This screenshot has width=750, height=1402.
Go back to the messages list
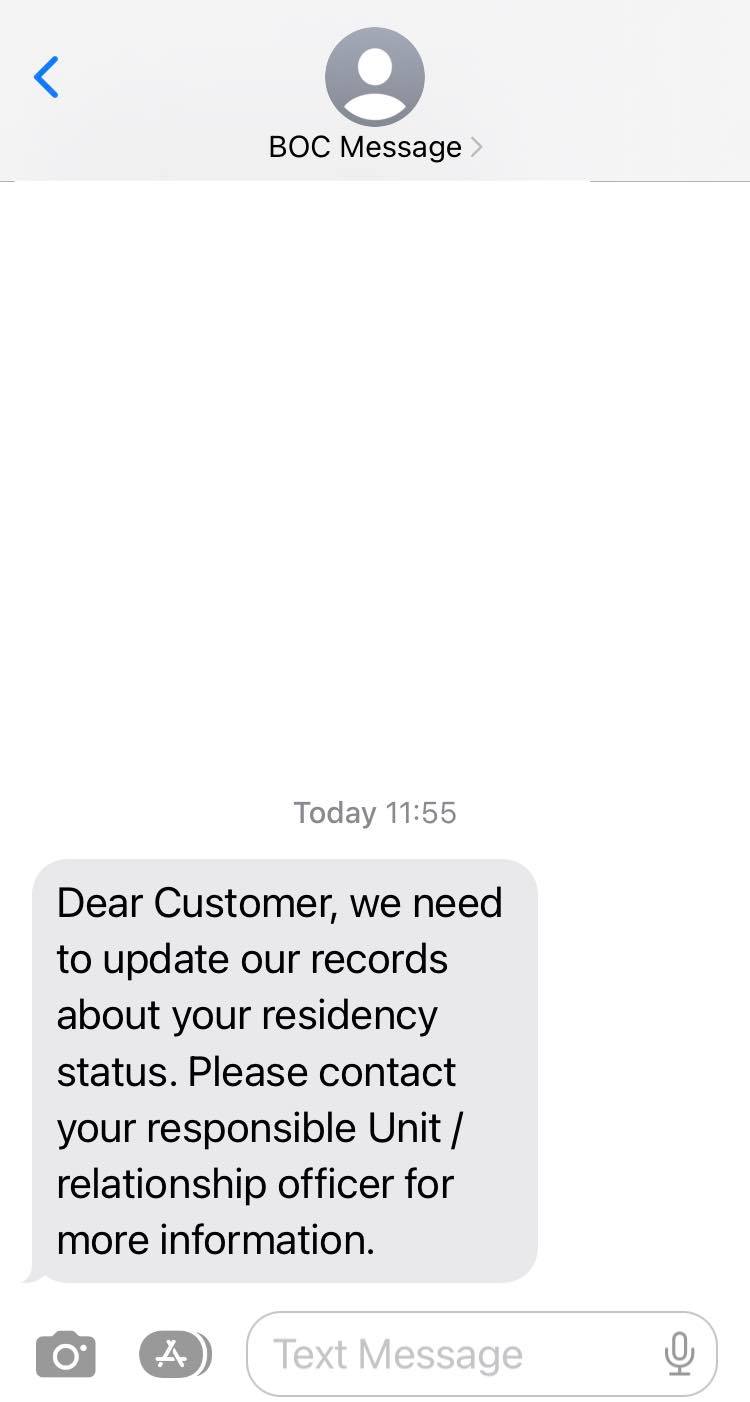coord(46,77)
